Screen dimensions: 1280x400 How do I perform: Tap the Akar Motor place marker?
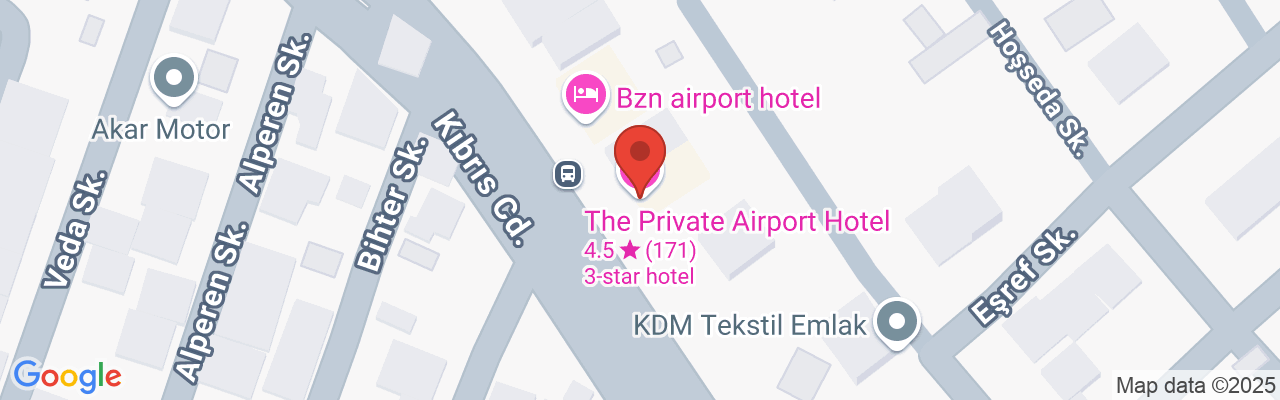click(x=175, y=78)
